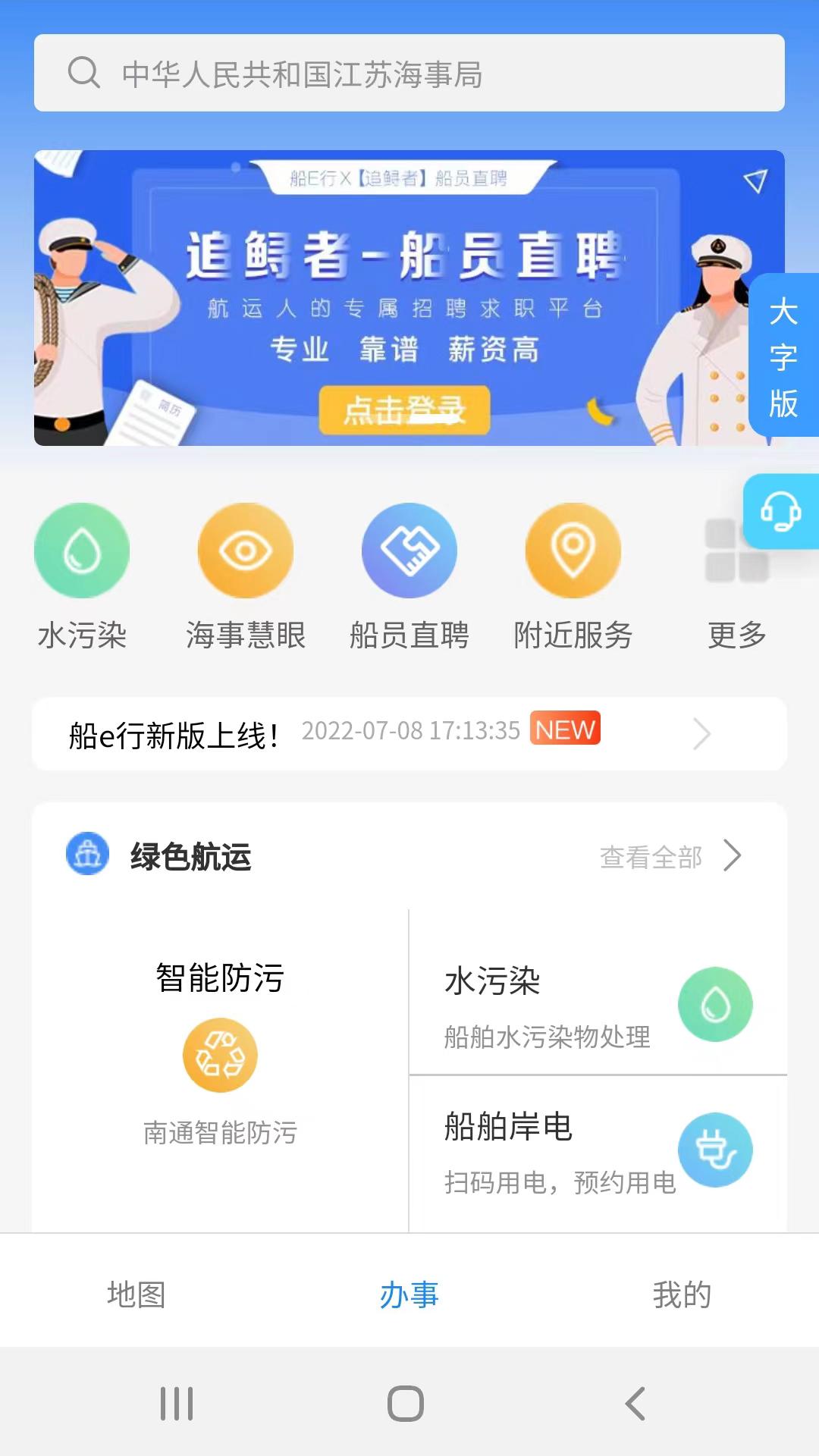Open the 我的 profile tab
Image resolution: width=819 pixels, height=1456 pixels.
[x=682, y=1291]
